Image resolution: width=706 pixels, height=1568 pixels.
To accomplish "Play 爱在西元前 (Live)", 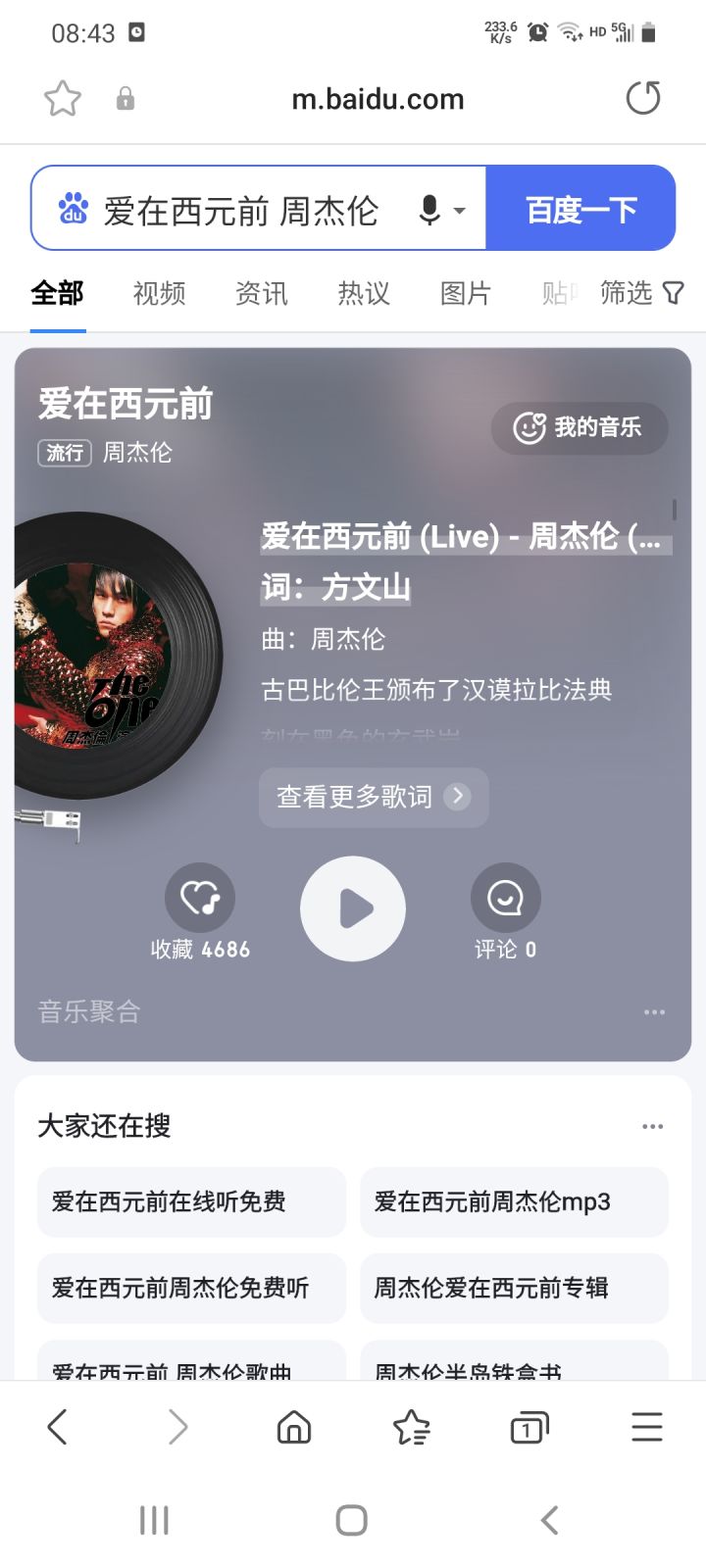I will tap(353, 908).
